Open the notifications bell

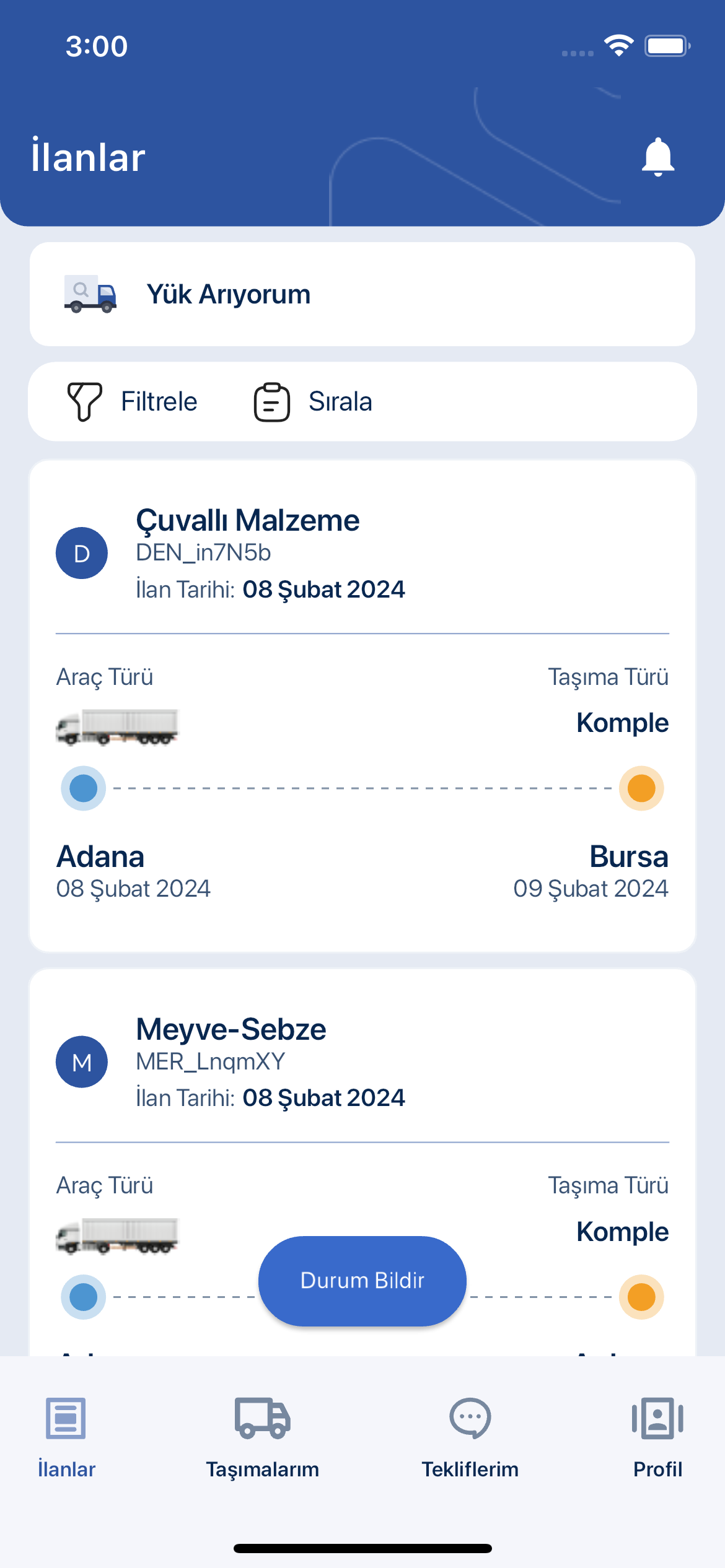point(657,157)
